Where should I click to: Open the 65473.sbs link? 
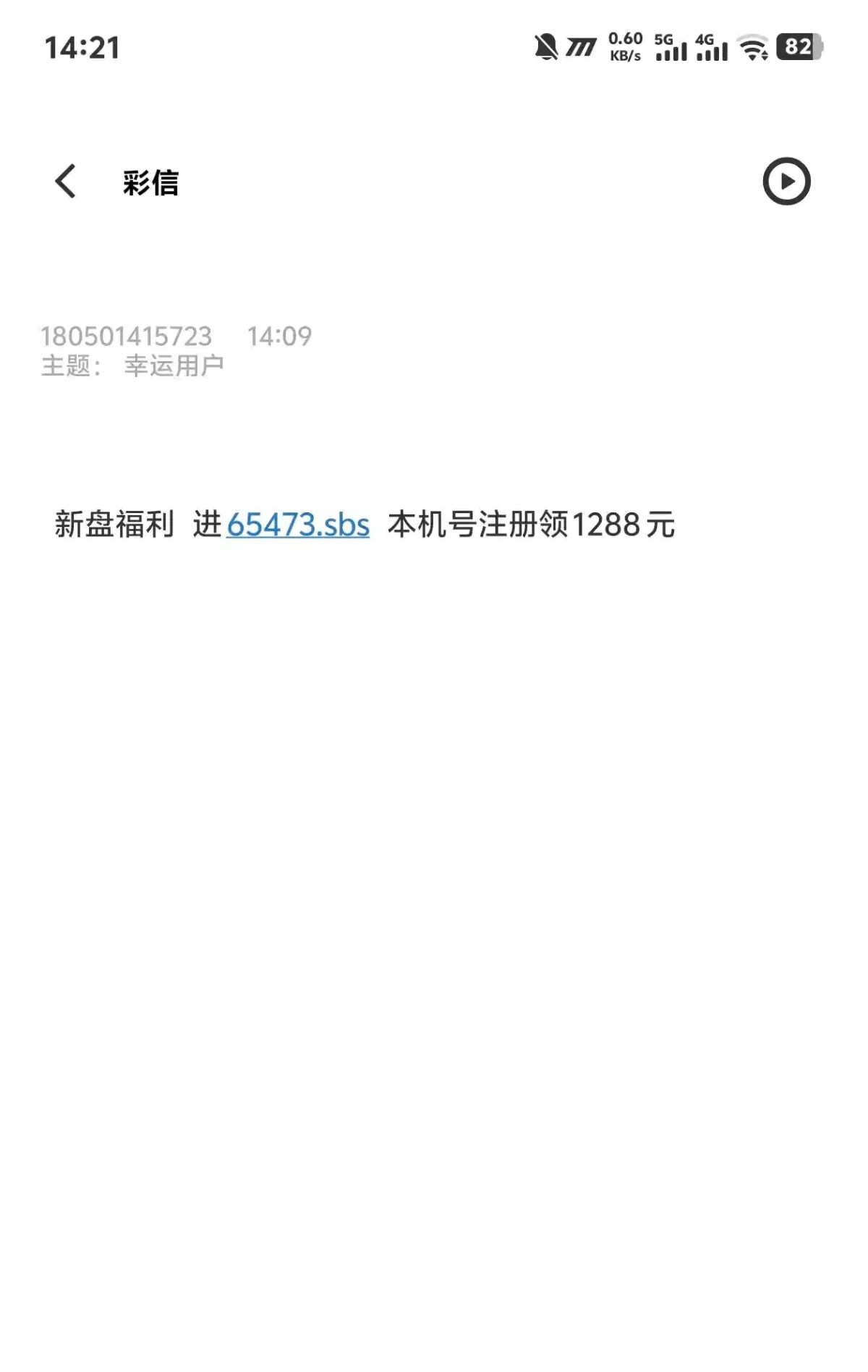point(298,525)
